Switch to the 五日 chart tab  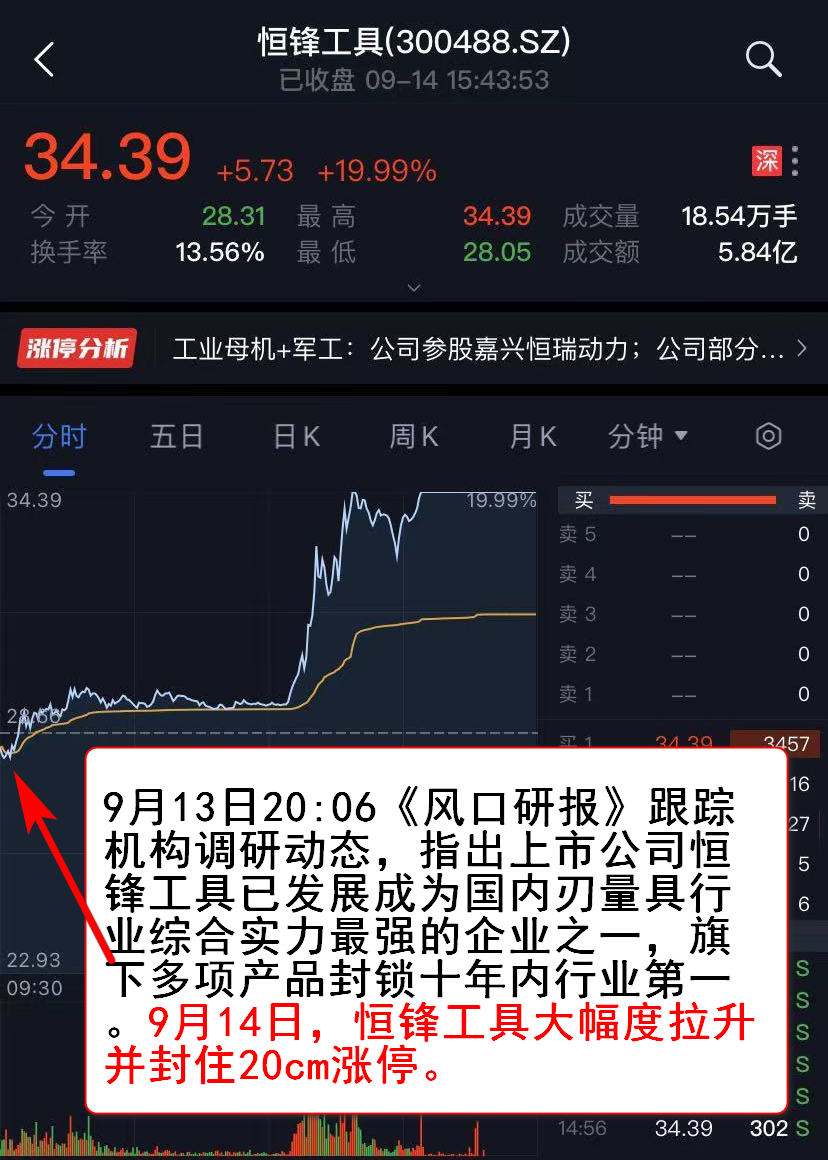pyautogui.click(x=177, y=437)
